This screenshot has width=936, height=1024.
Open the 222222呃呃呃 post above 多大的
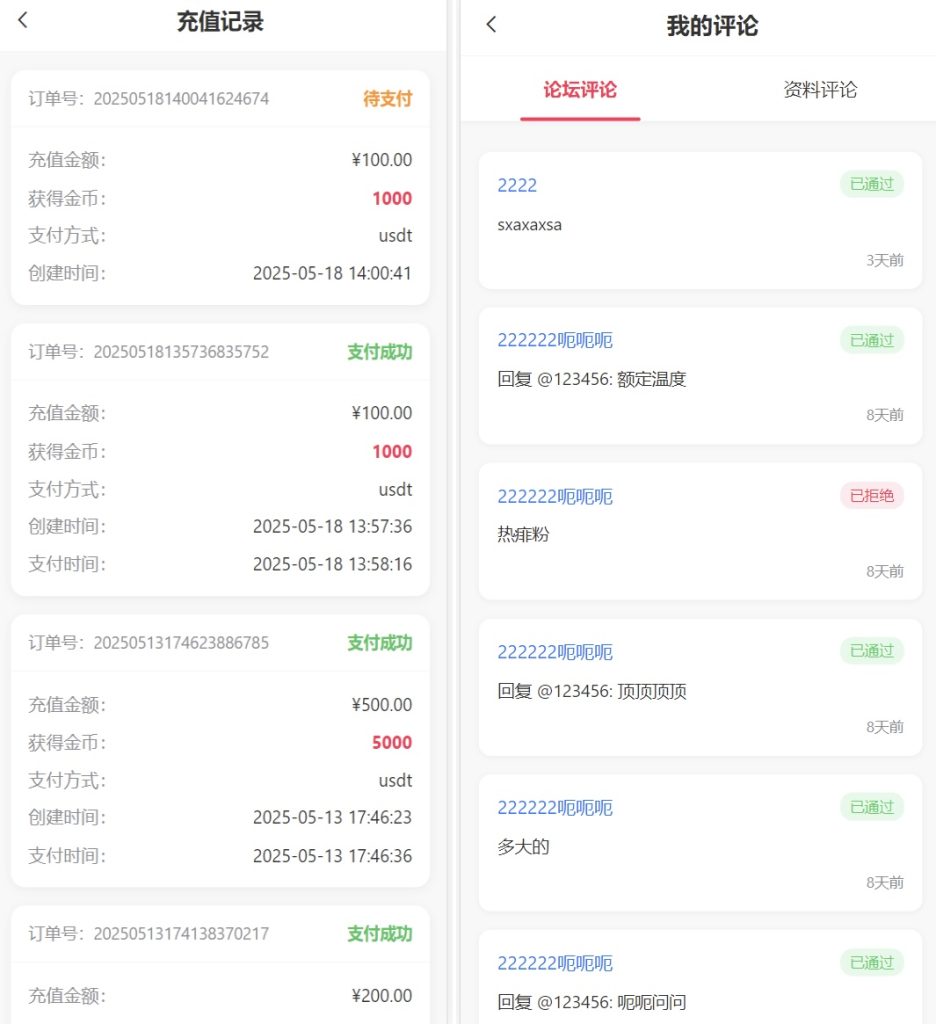click(x=554, y=807)
